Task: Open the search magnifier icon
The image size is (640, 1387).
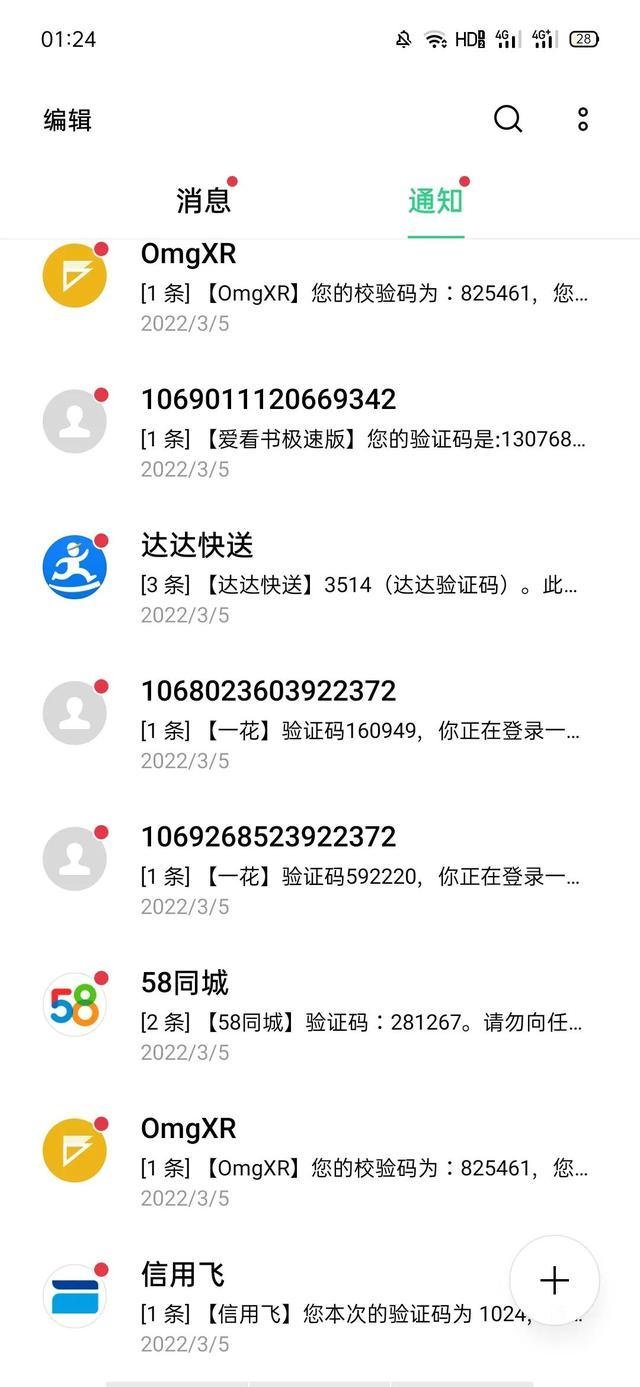Action: tap(508, 120)
